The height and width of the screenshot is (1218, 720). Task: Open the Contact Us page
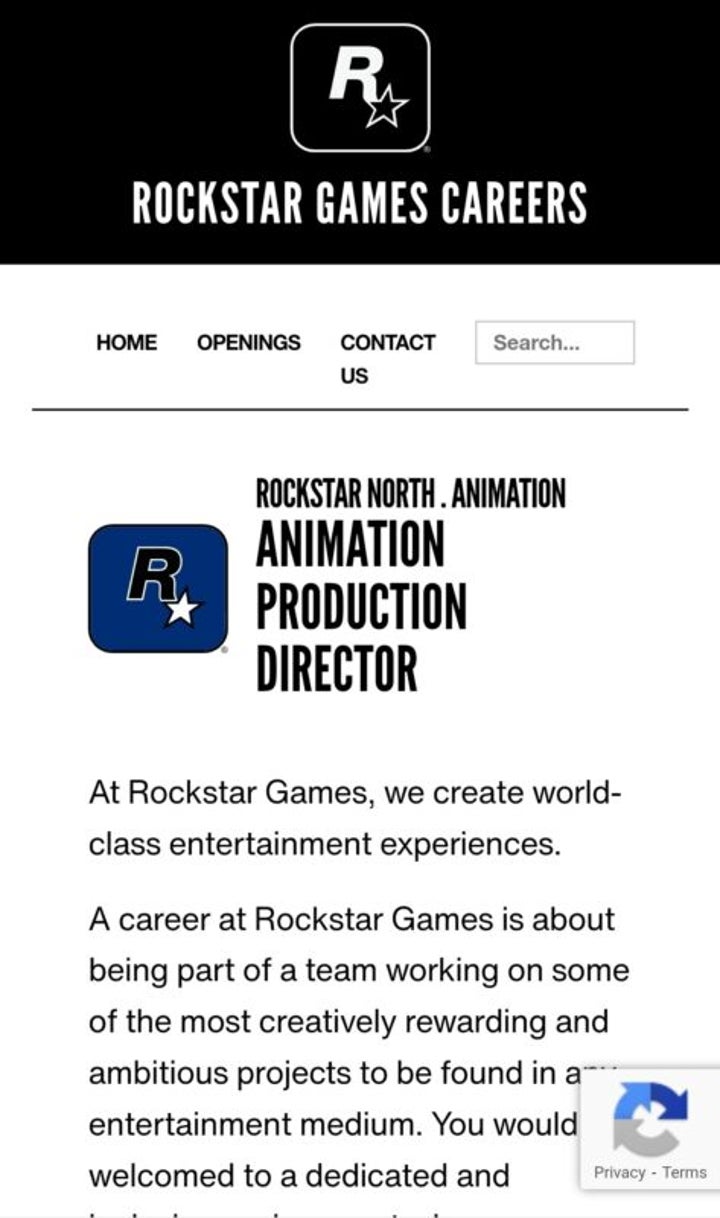(x=387, y=358)
